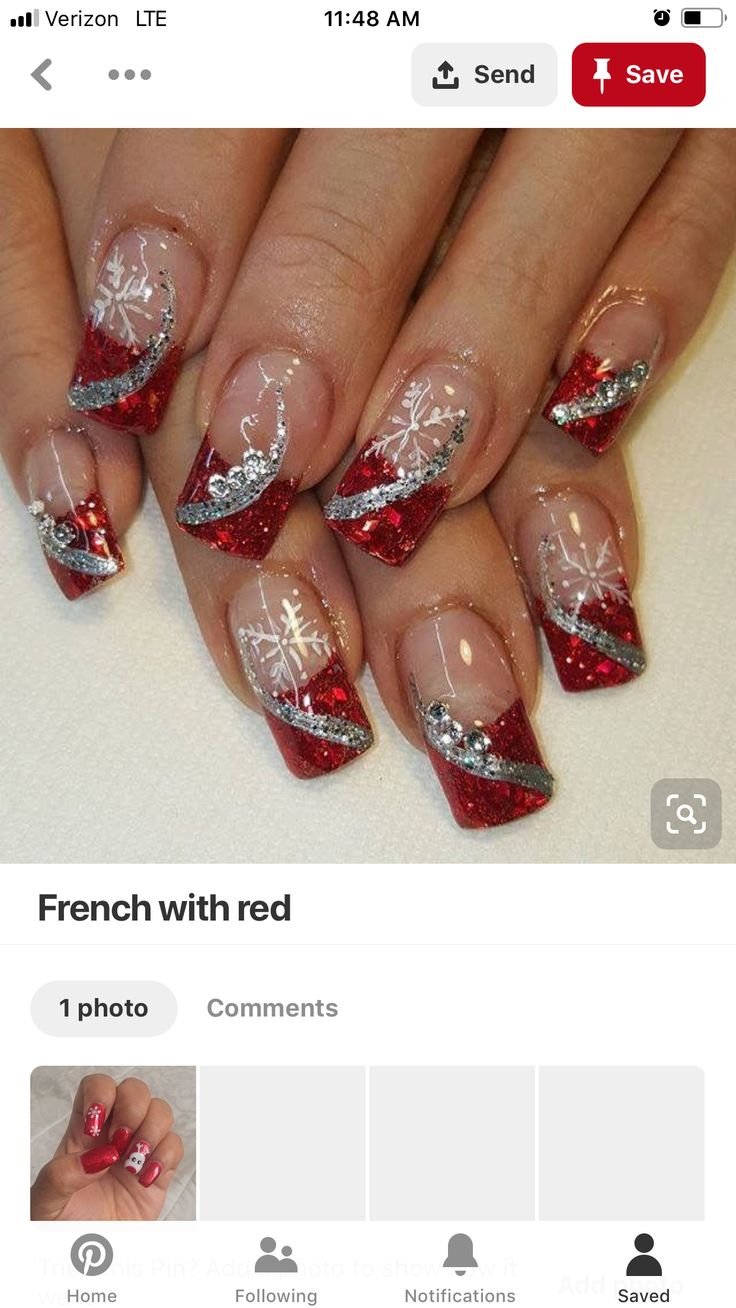Open the Notifications tab
Image resolution: width=736 pixels, height=1308 pixels.
click(460, 1268)
